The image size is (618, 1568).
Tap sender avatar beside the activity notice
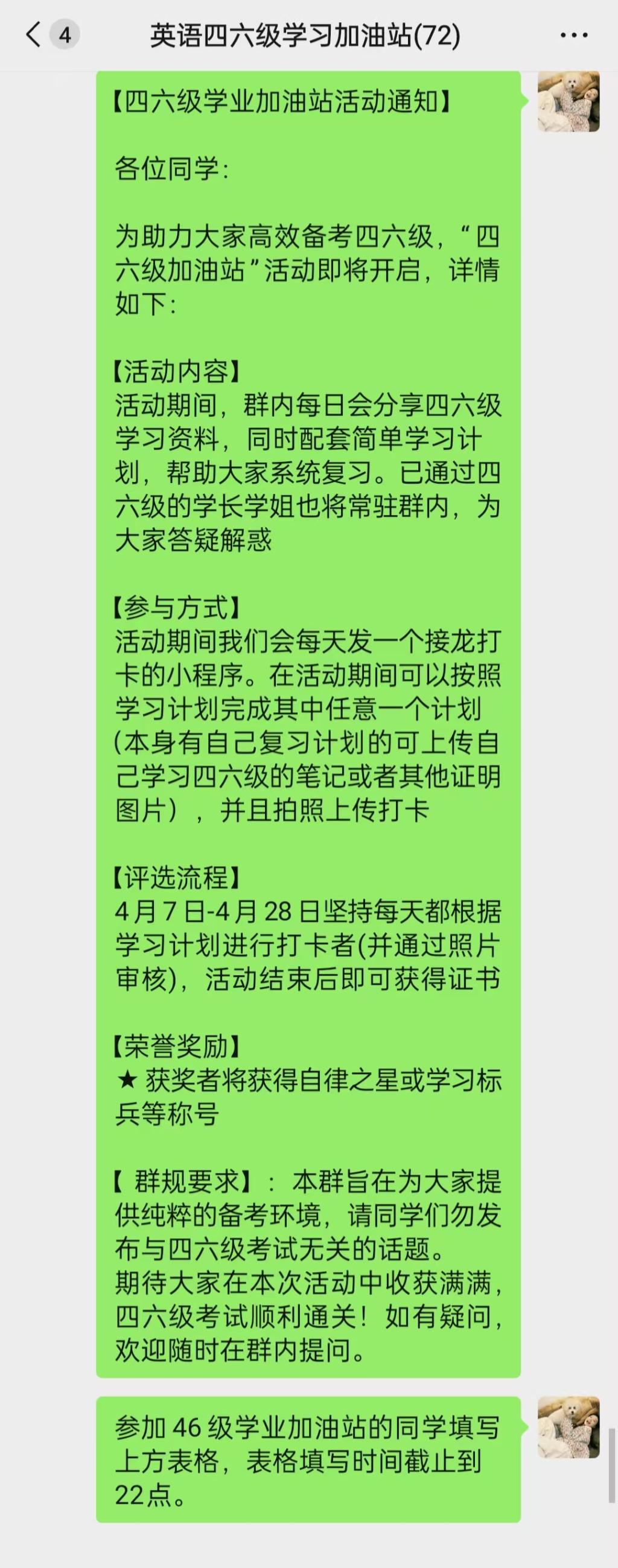coord(568,101)
